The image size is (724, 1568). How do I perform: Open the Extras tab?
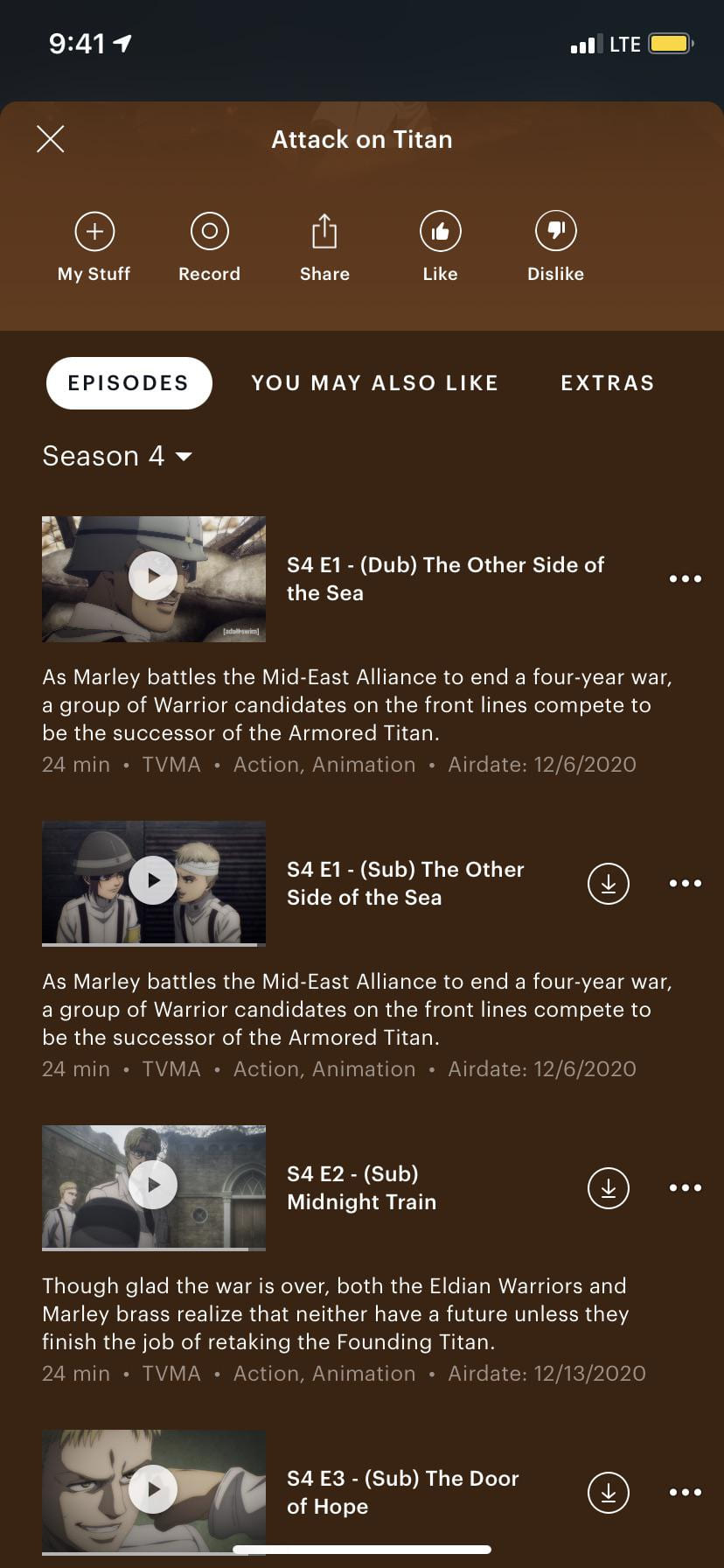607,382
